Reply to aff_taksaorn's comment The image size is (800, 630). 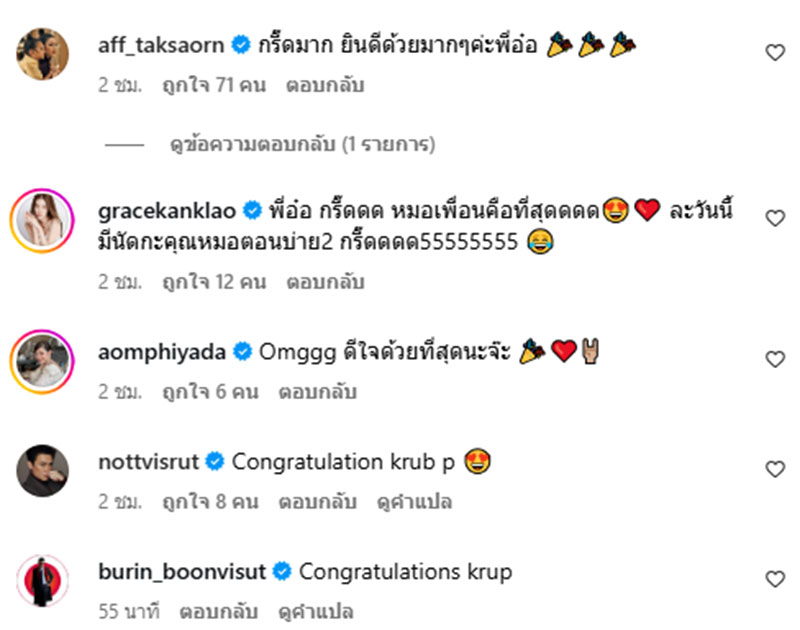coord(325,85)
